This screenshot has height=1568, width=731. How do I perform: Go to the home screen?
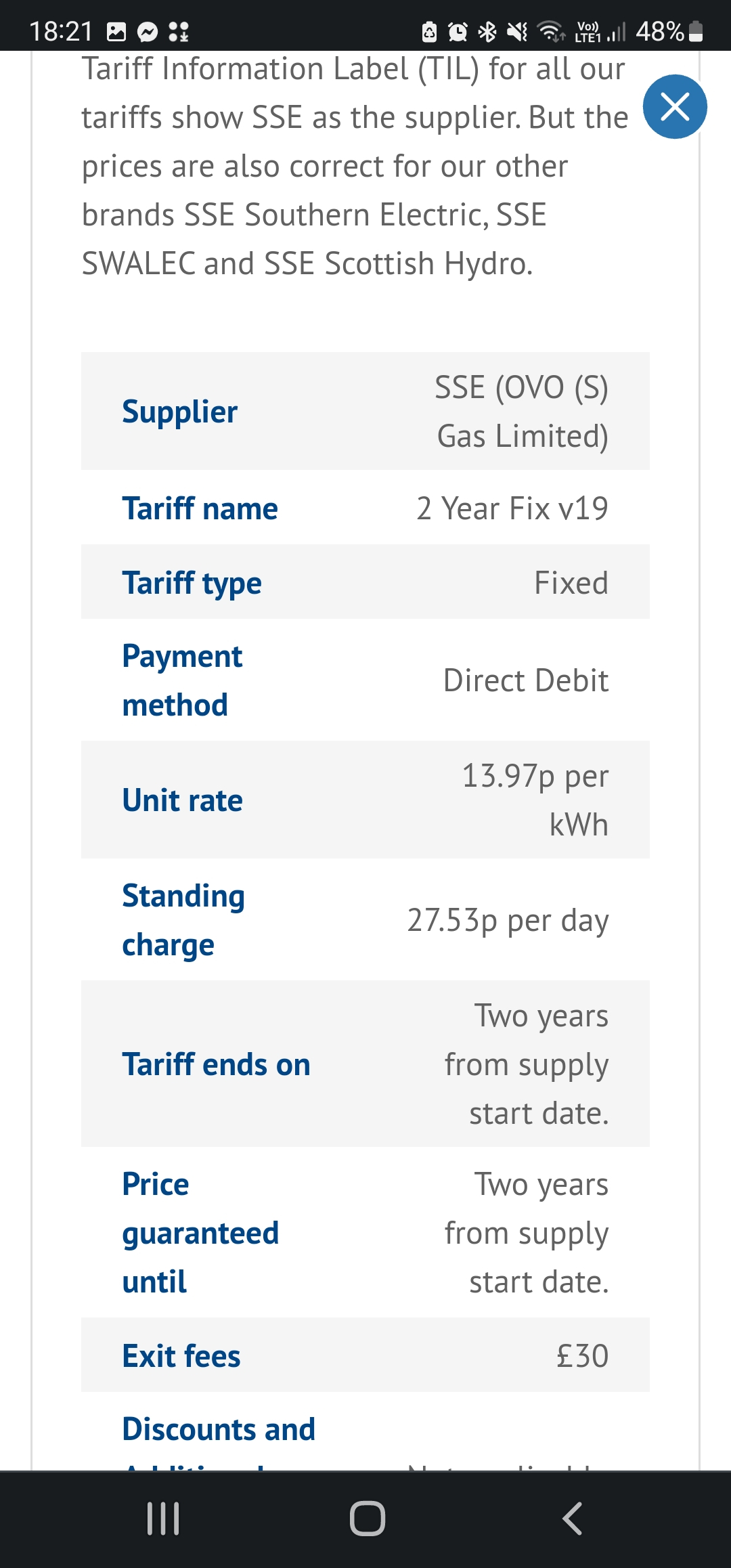(367, 1518)
